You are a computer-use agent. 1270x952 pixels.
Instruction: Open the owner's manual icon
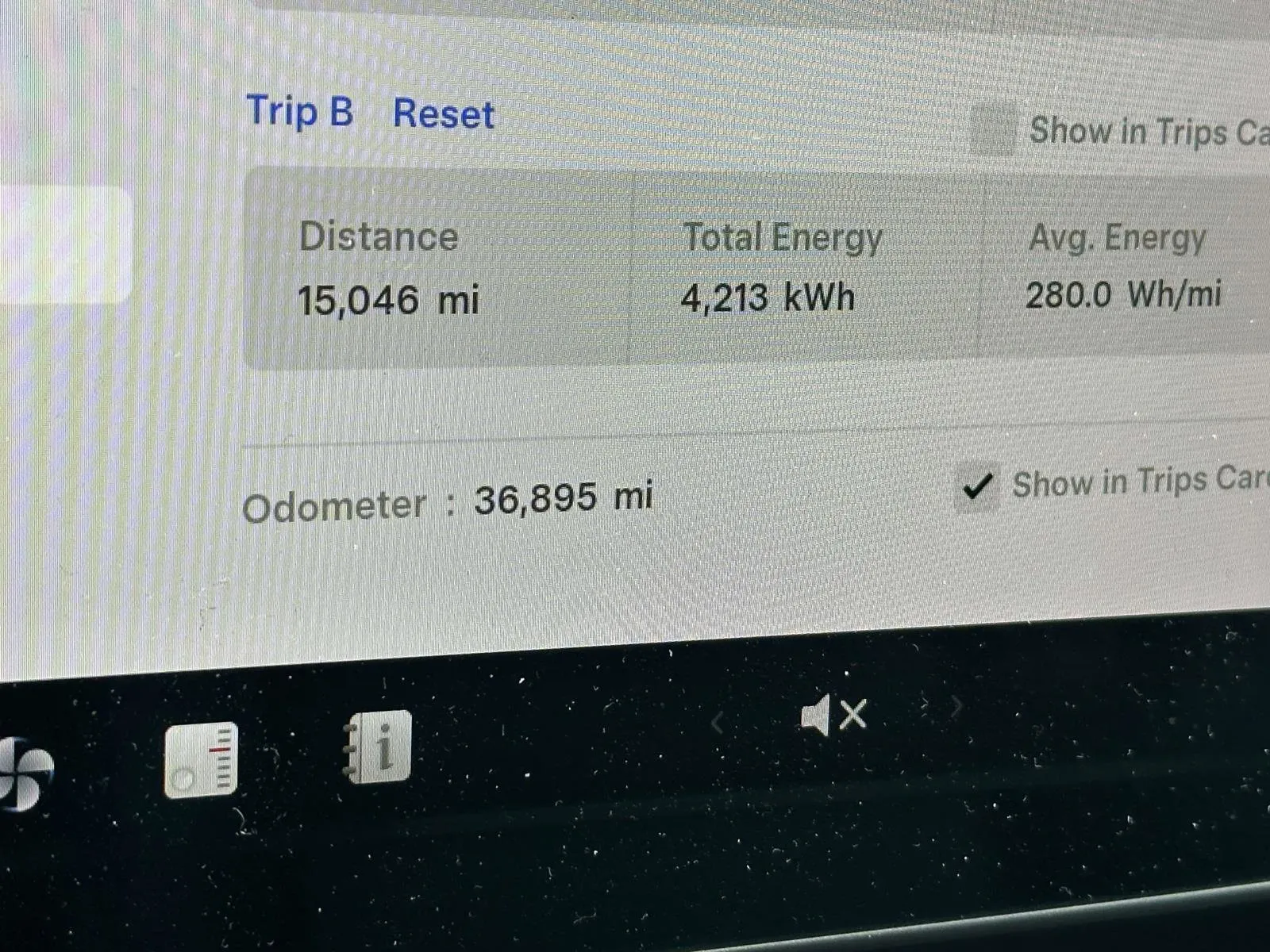tap(379, 747)
